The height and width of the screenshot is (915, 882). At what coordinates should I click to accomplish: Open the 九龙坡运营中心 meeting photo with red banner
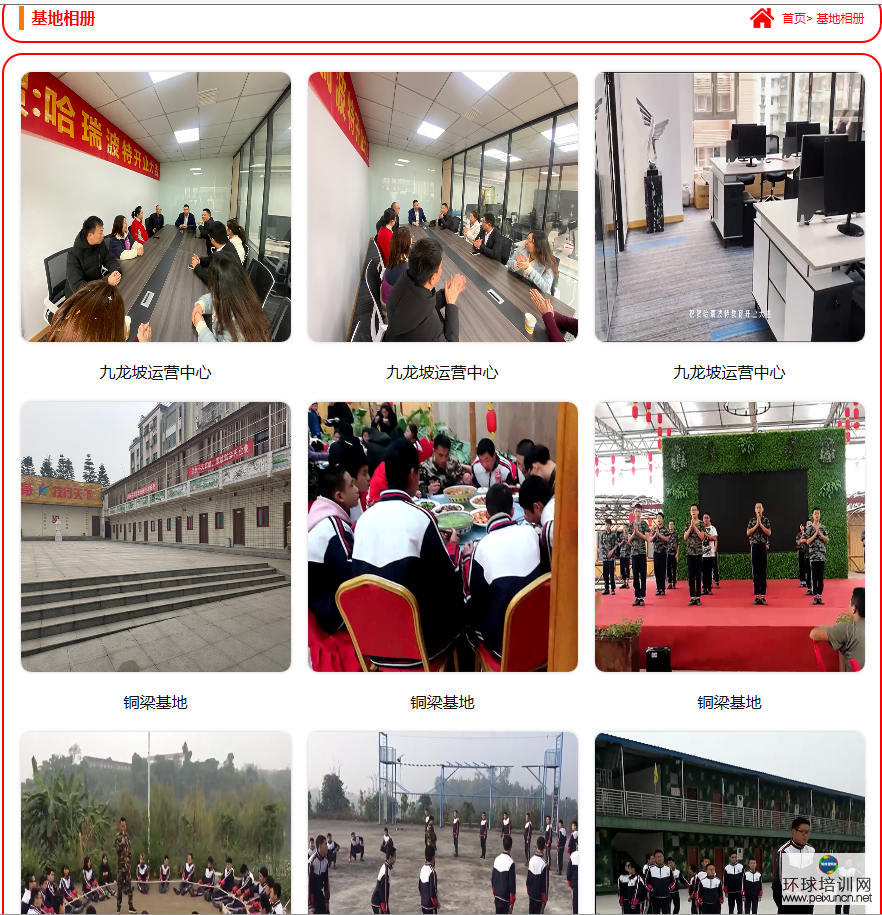(156, 207)
